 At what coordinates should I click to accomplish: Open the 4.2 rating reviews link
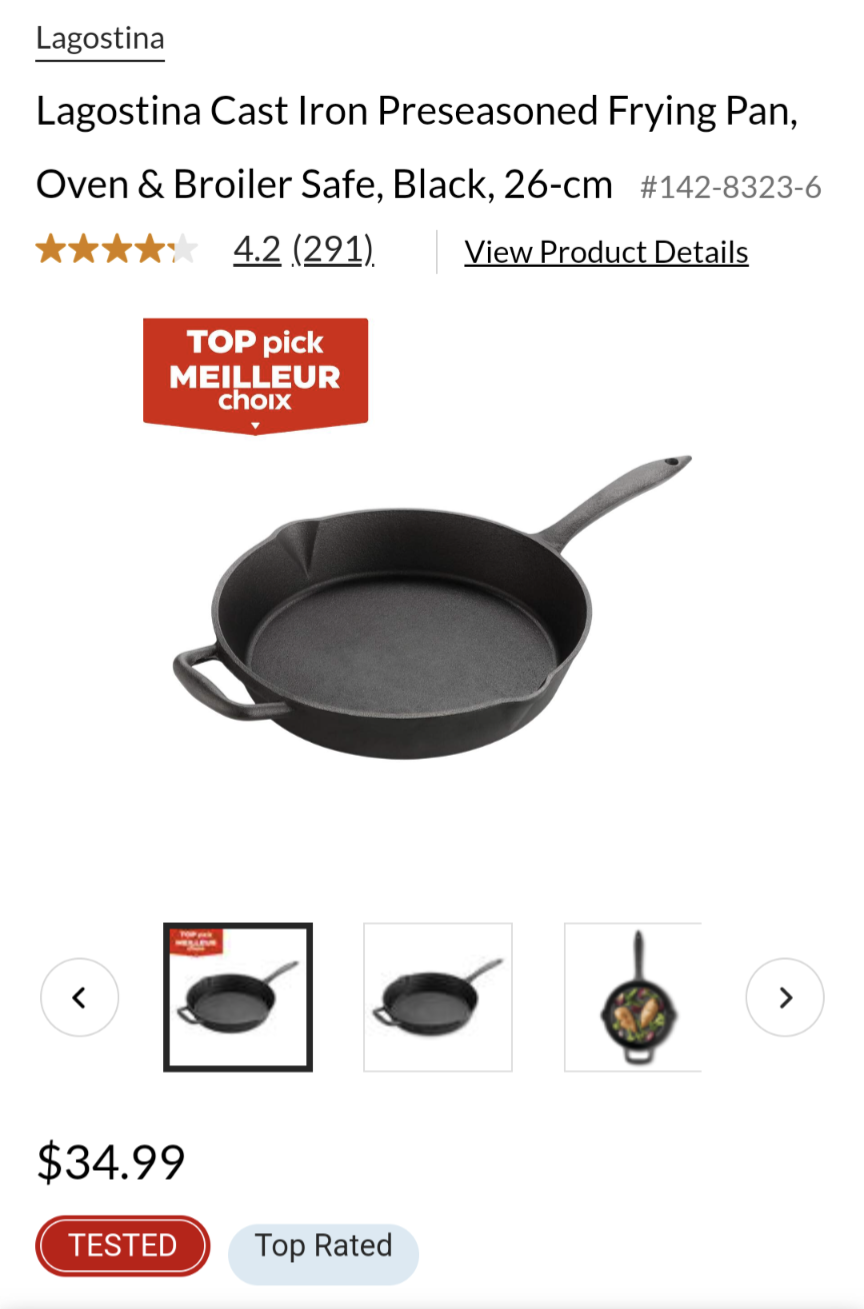tap(303, 251)
